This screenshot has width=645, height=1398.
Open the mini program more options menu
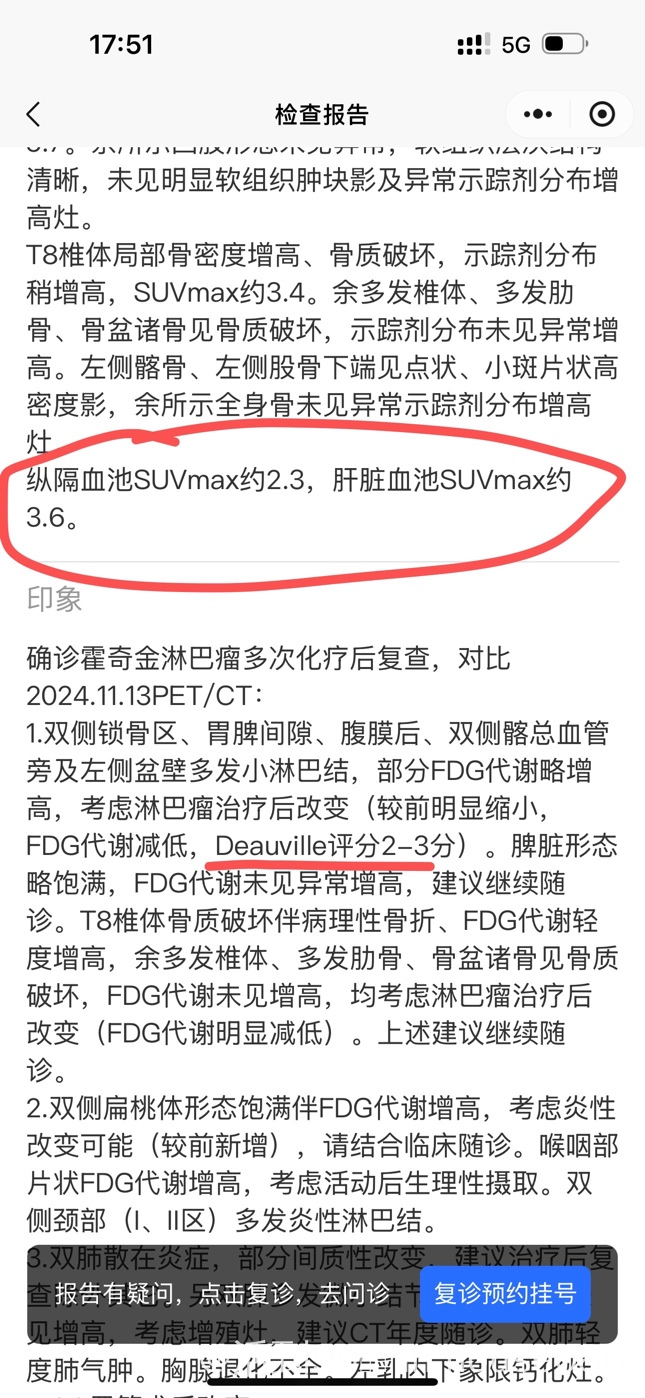(538, 114)
